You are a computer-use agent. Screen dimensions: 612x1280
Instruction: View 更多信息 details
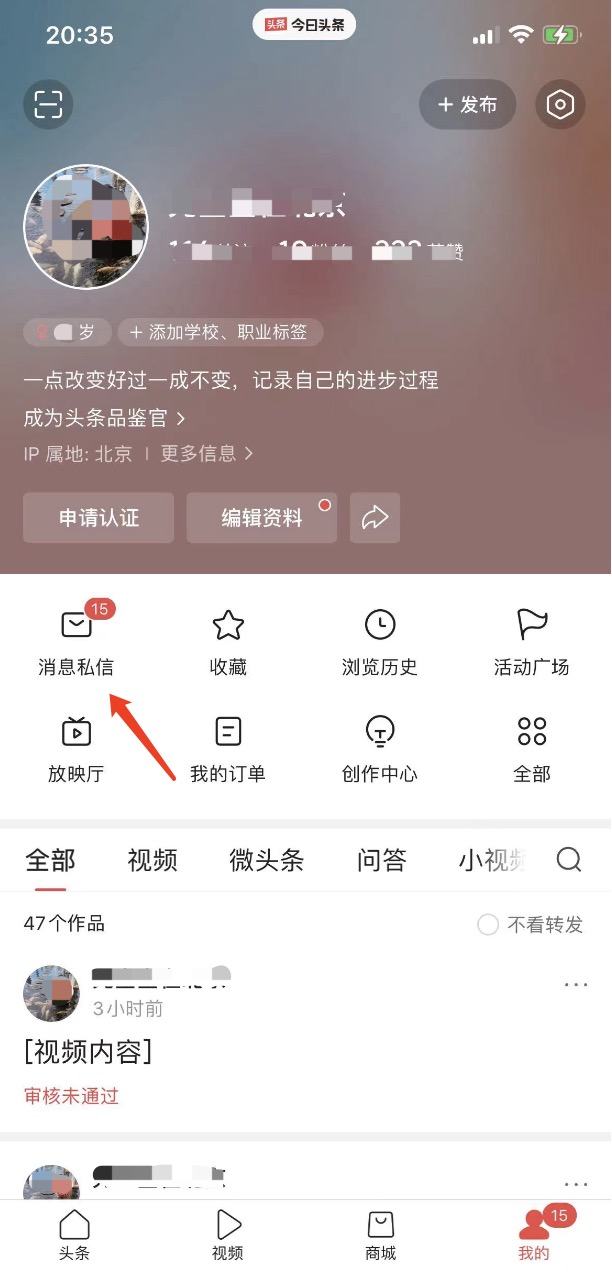click(207, 453)
